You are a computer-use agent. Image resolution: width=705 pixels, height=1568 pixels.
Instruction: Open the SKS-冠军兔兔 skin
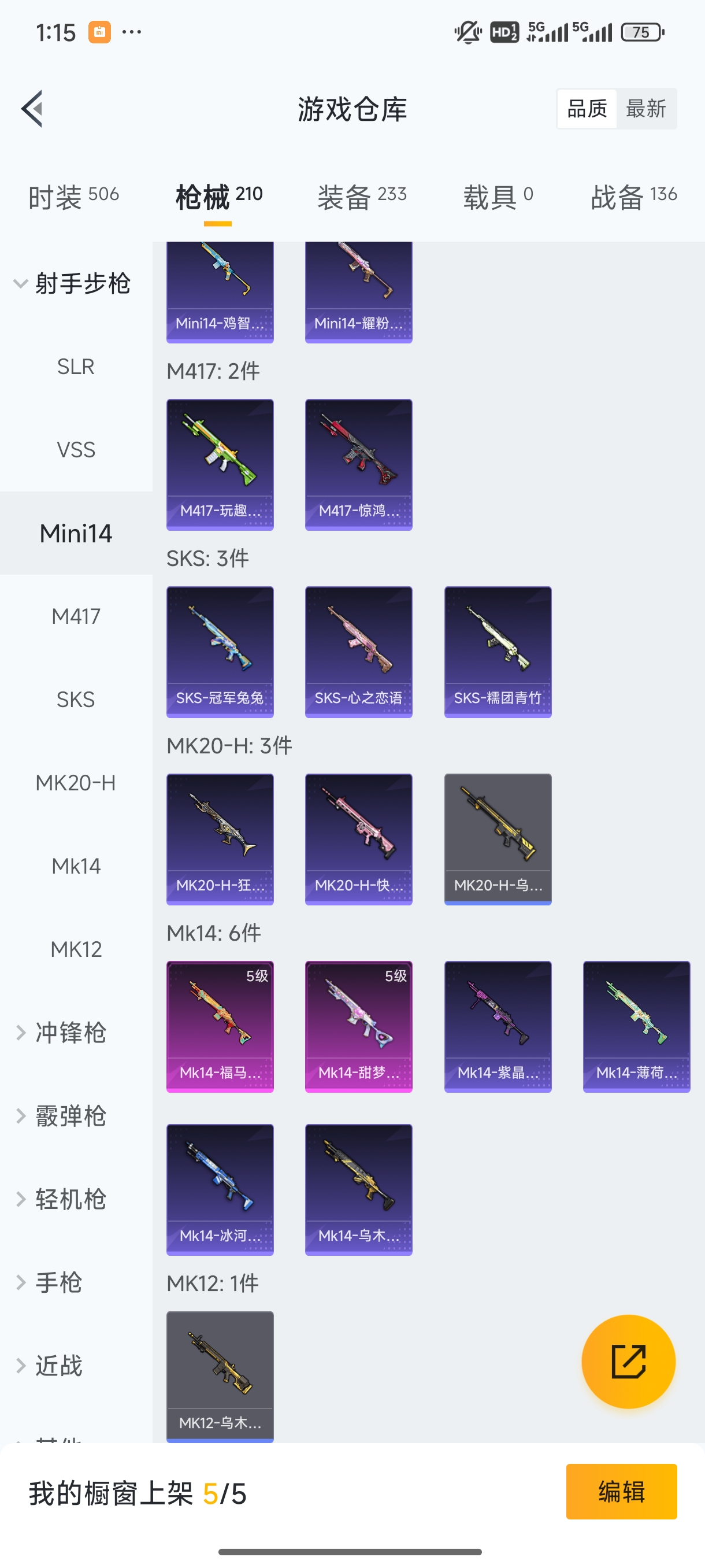[220, 651]
